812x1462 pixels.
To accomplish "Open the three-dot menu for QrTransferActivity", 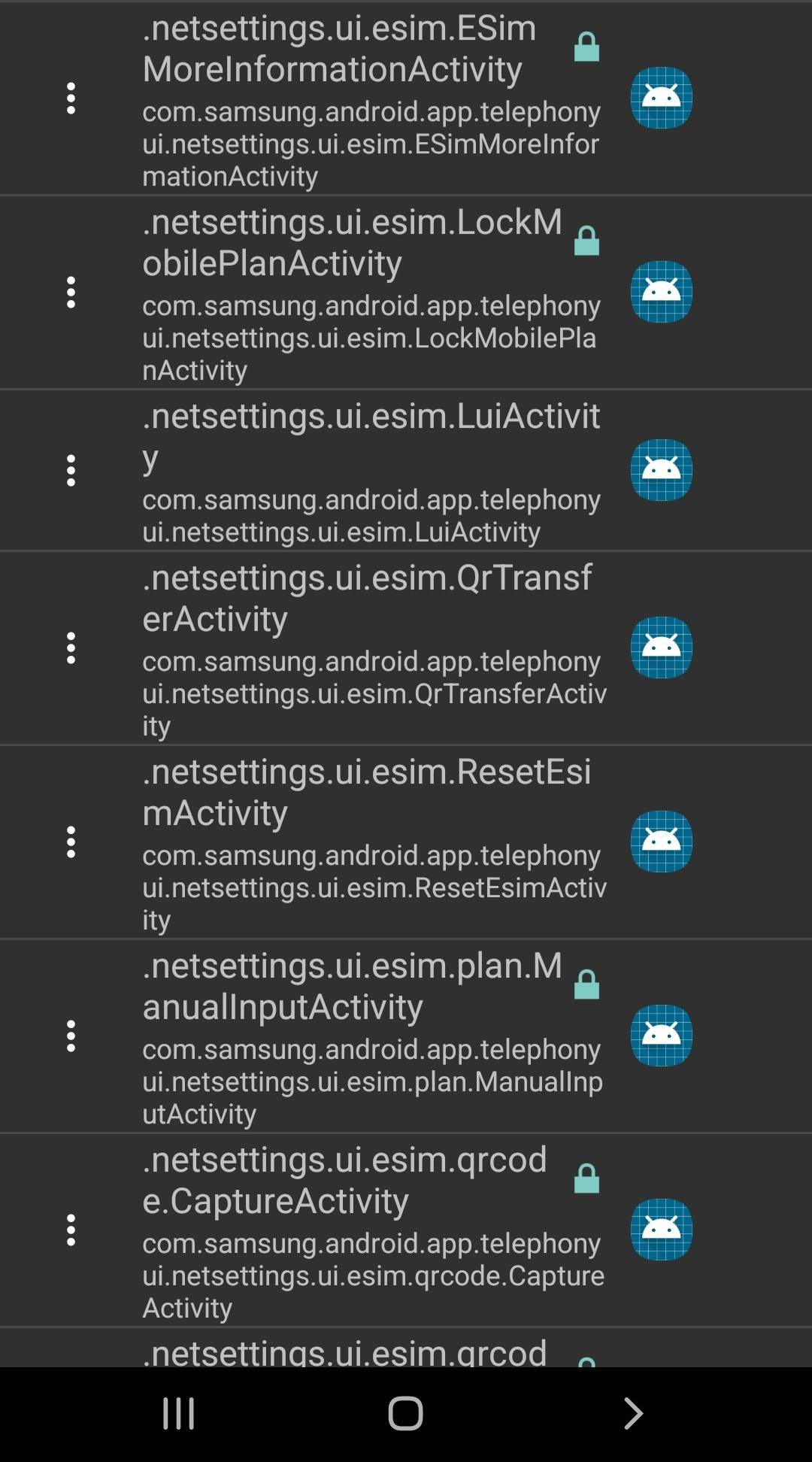I will tap(71, 647).
